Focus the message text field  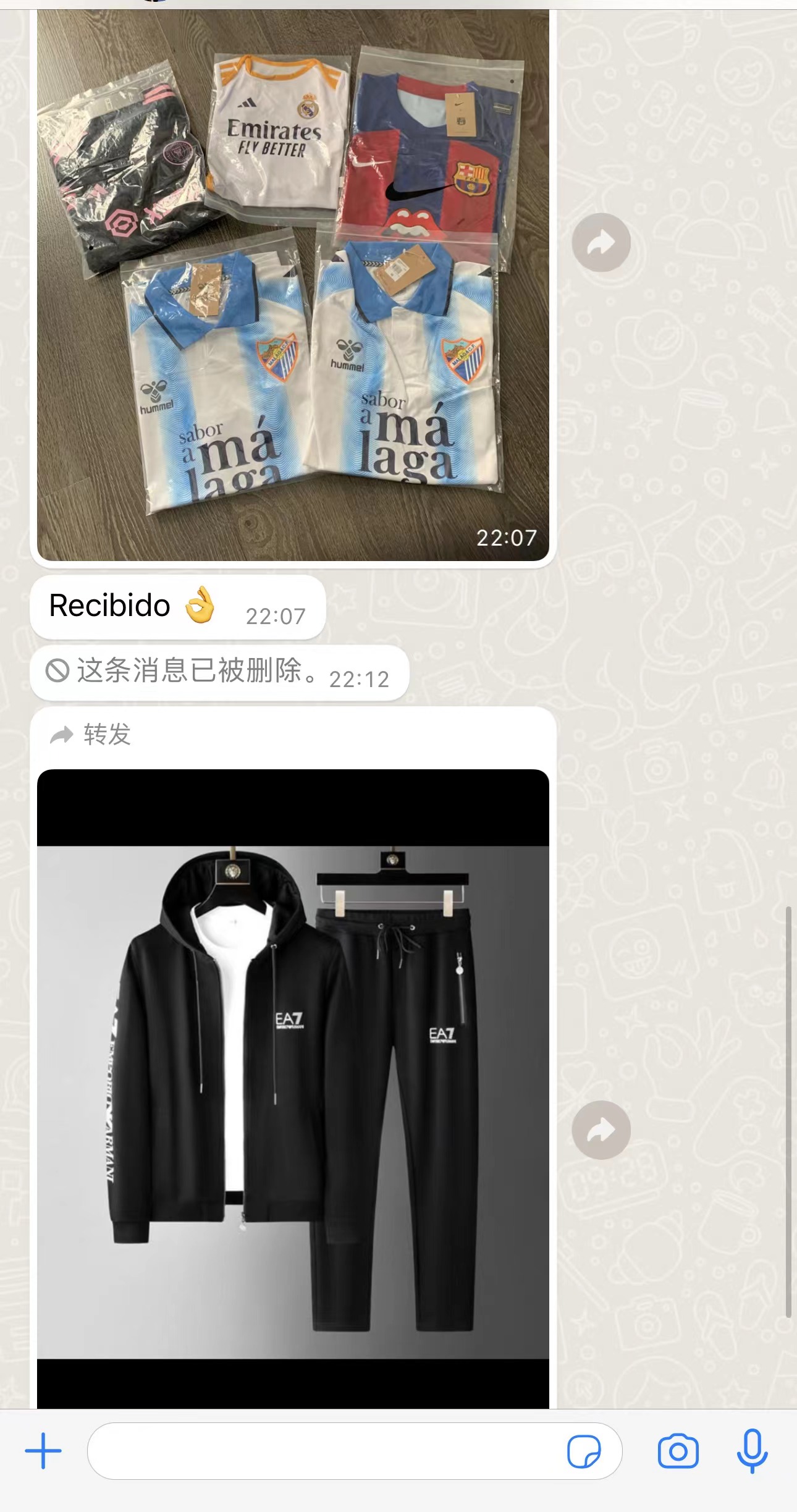(x=321, y=1450)
